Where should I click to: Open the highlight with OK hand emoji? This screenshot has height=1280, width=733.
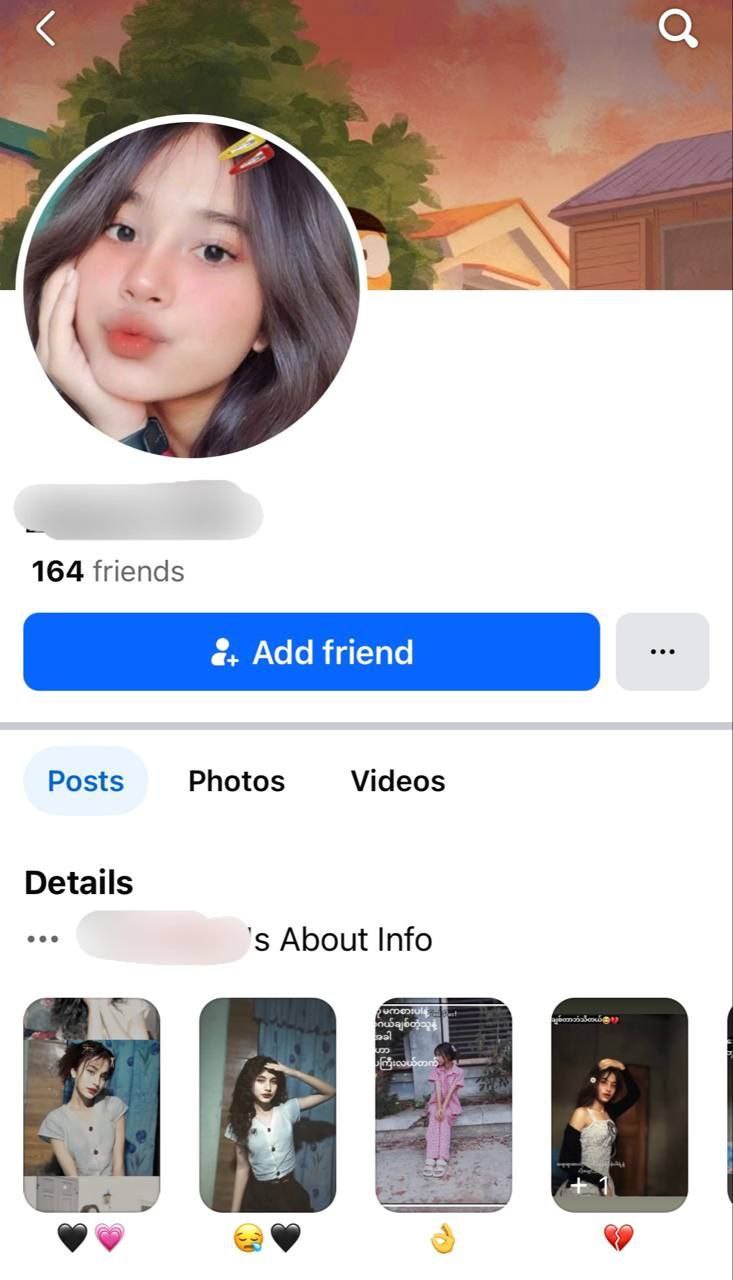[x=443, y=1104]
